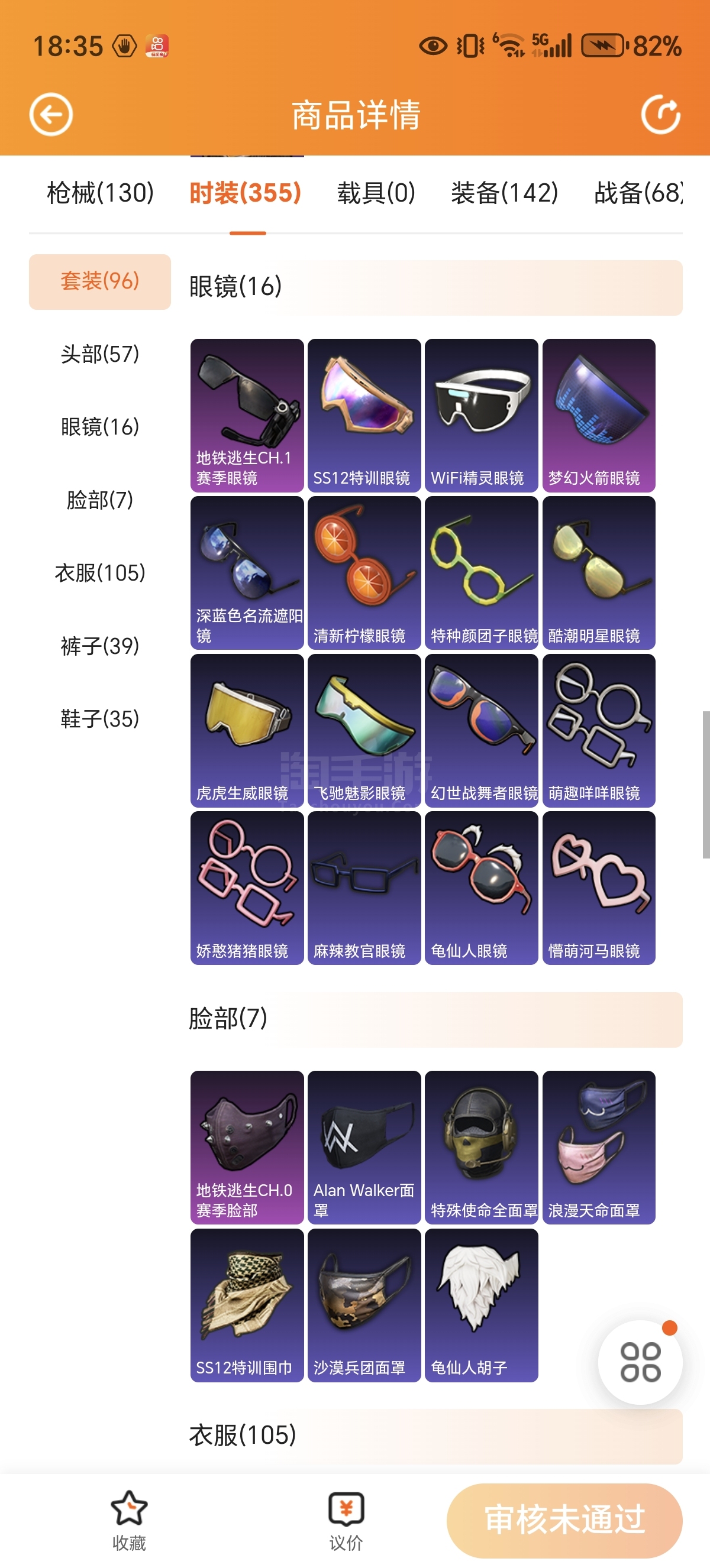
Task: Go to 鞋子(35) in the sidebar
Action: coord(100,719)
